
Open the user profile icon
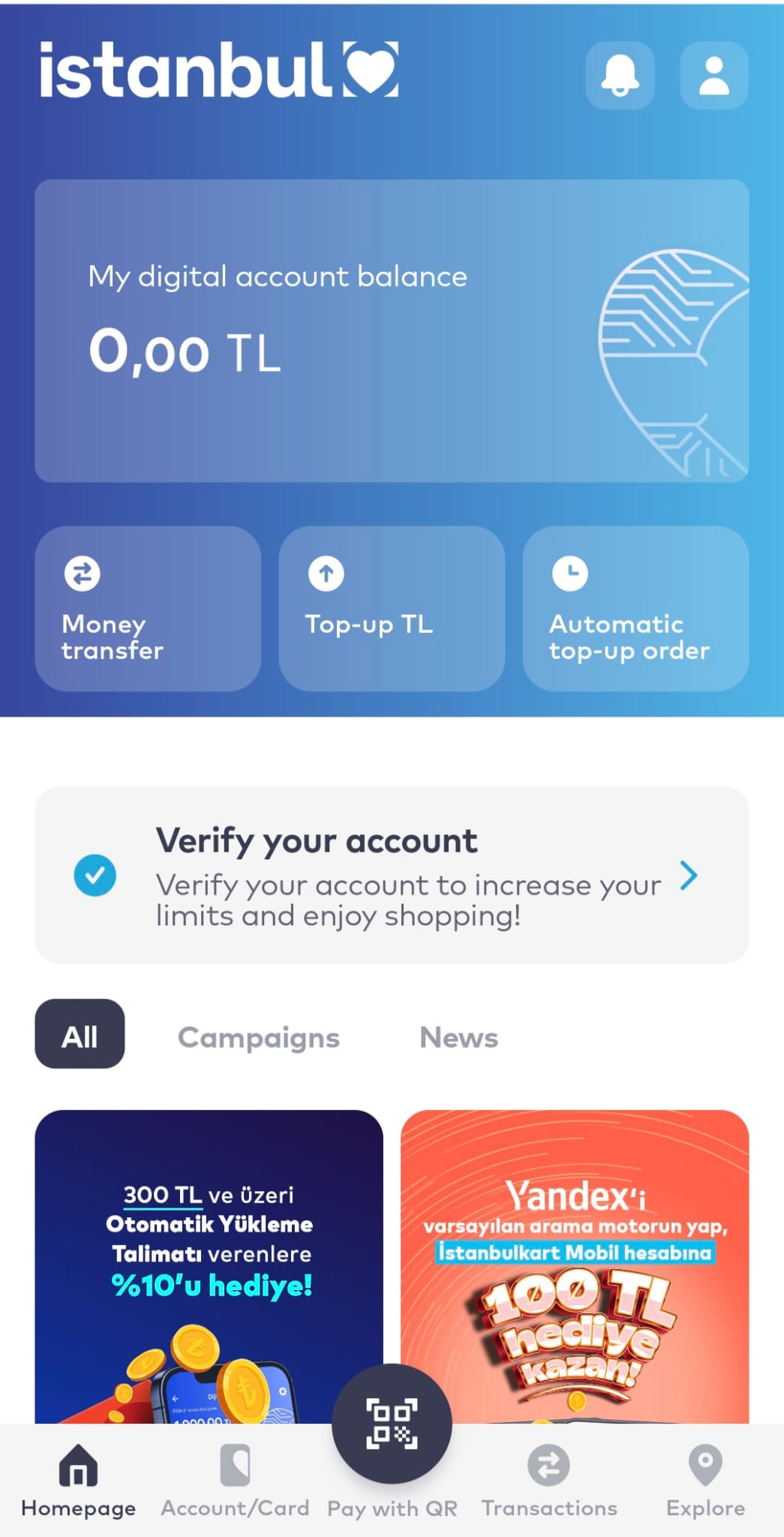713,76
